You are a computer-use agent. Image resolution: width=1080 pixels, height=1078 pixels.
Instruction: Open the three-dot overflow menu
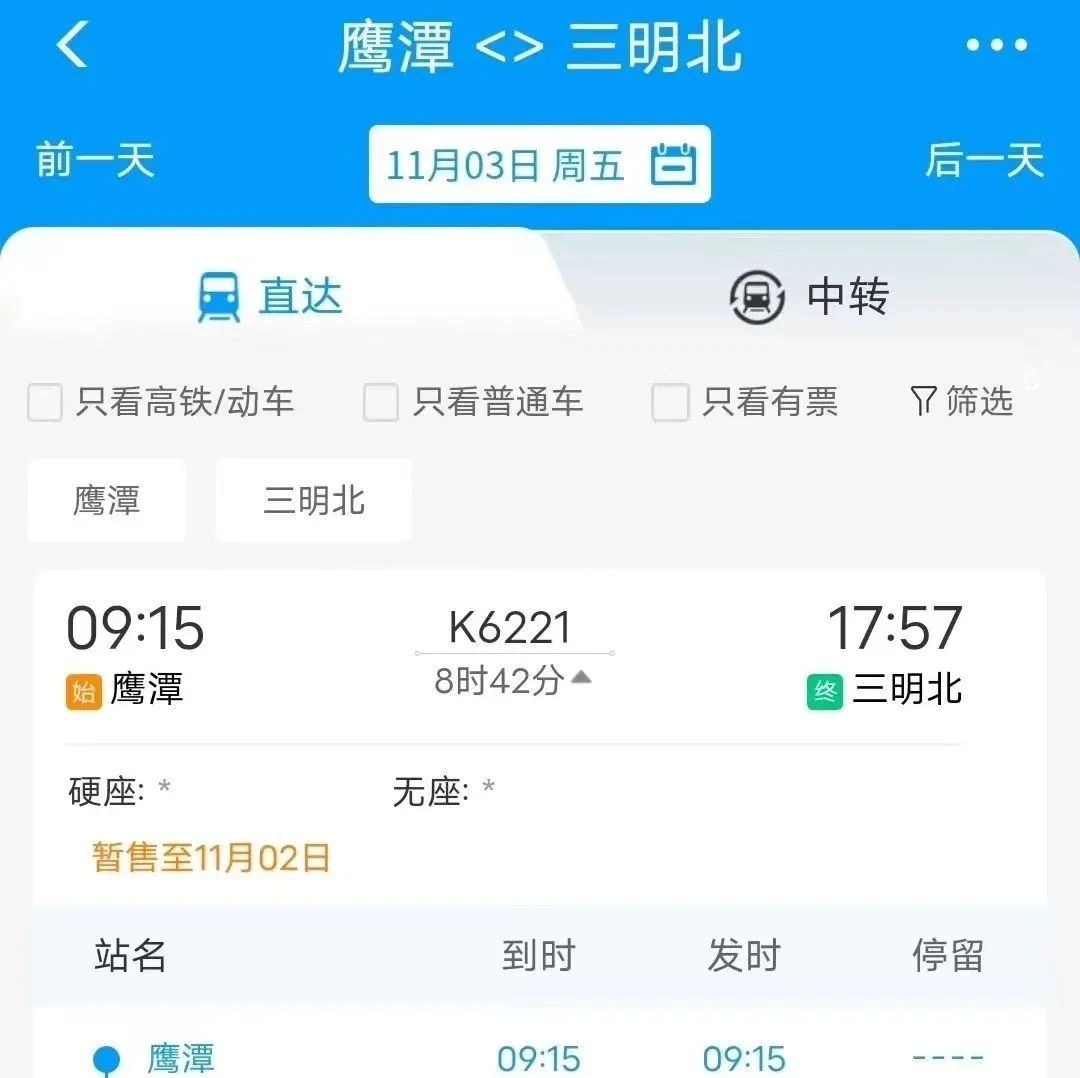996,45
